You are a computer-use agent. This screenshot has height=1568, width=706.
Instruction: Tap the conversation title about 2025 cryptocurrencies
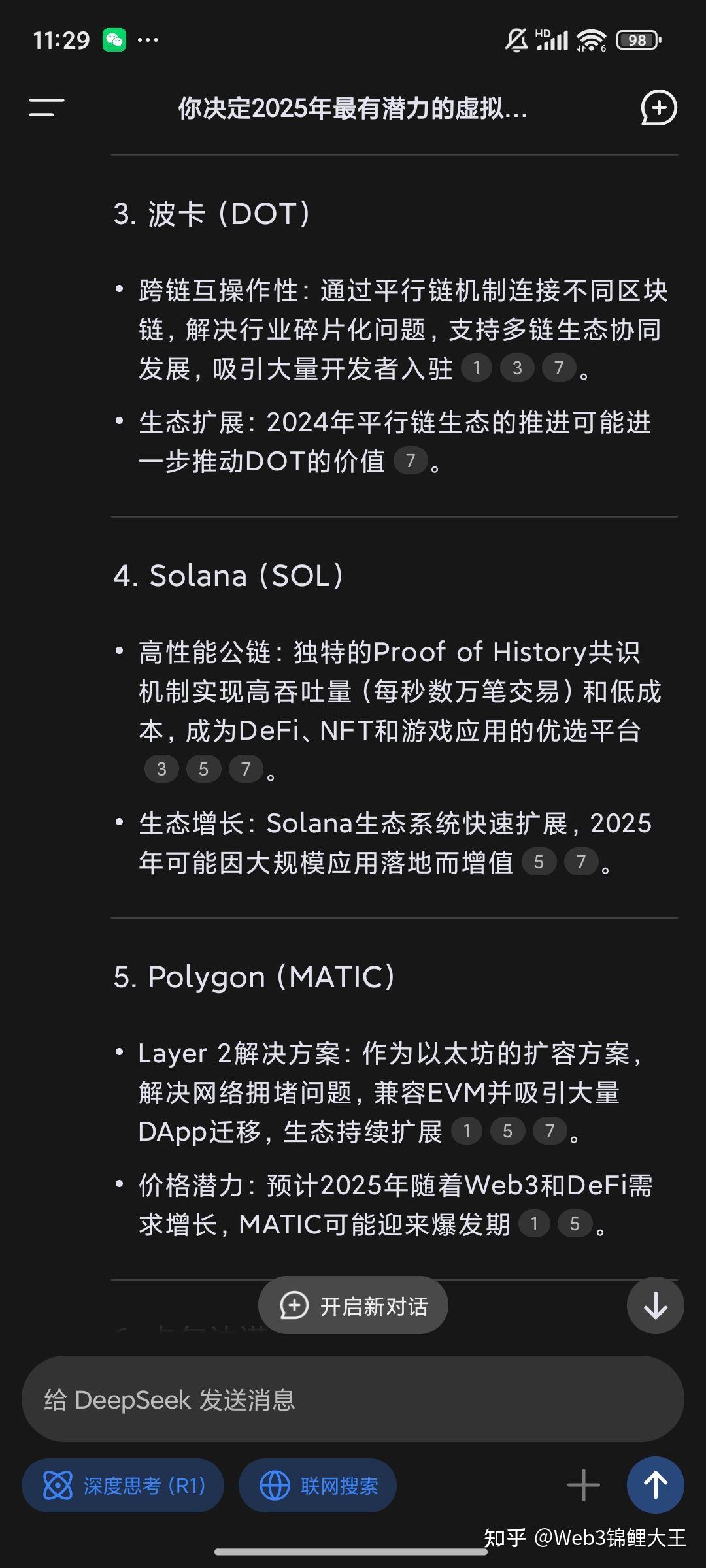pyautogui.click(x=352, y=110)
